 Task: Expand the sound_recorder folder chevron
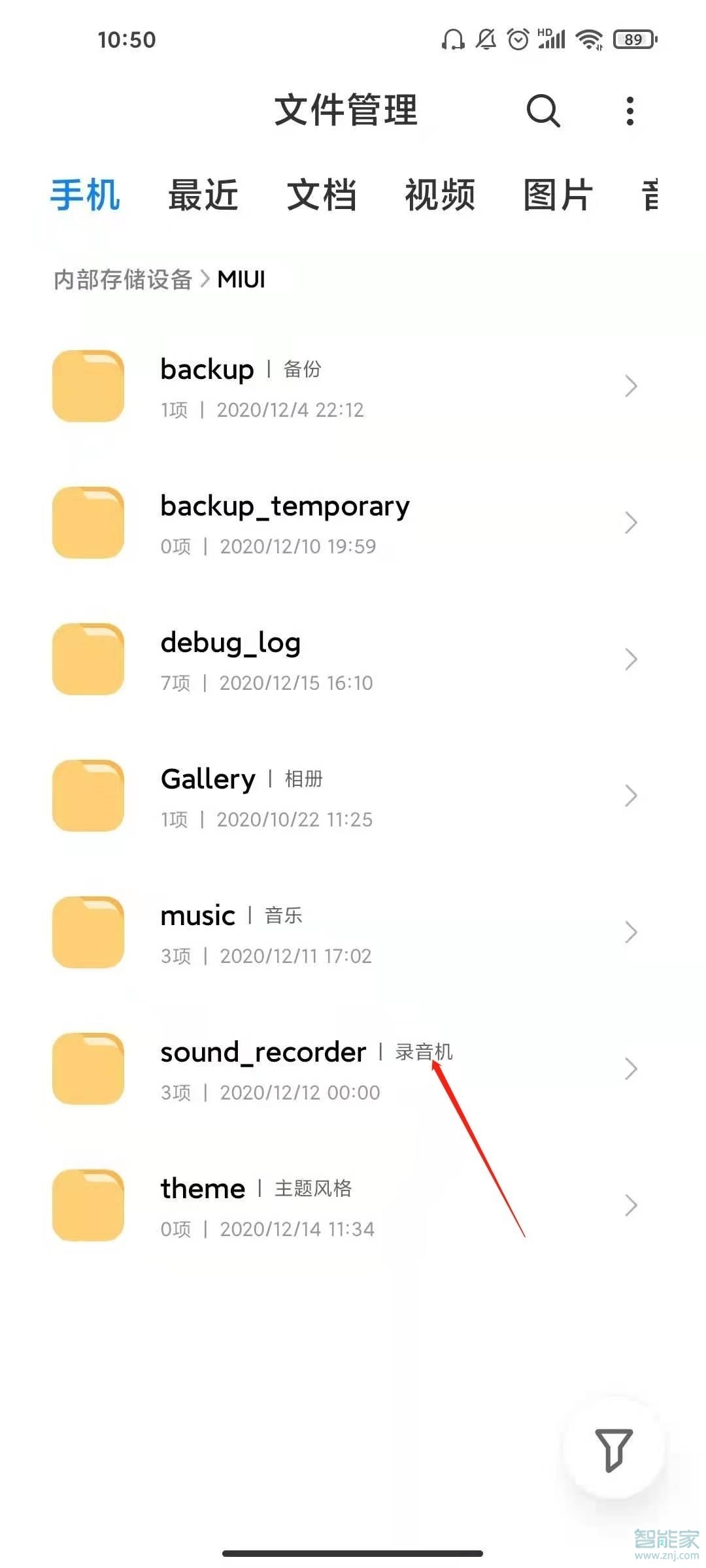point(630,1069)
